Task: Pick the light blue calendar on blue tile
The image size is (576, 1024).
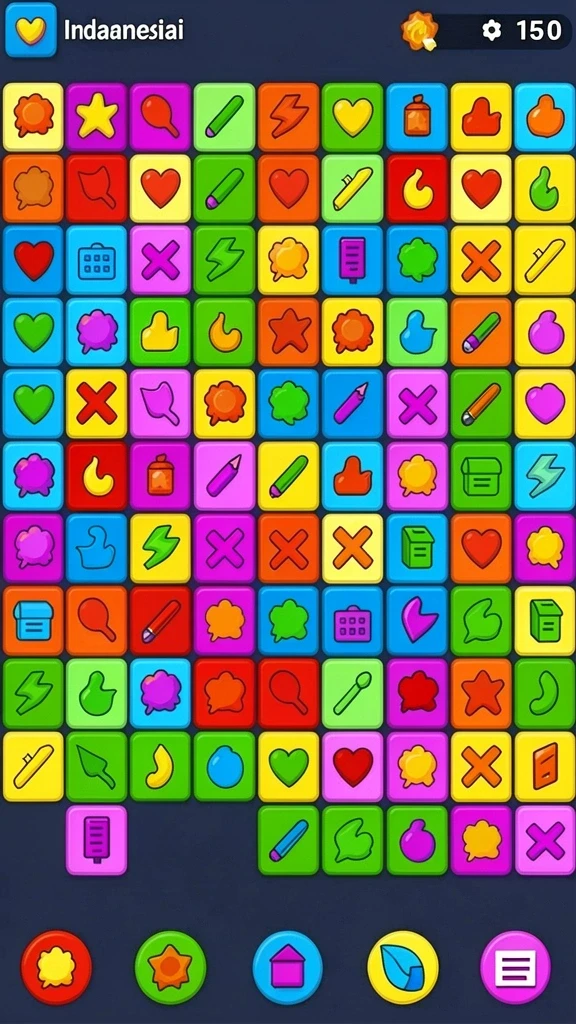Action: tap(97, 261)
